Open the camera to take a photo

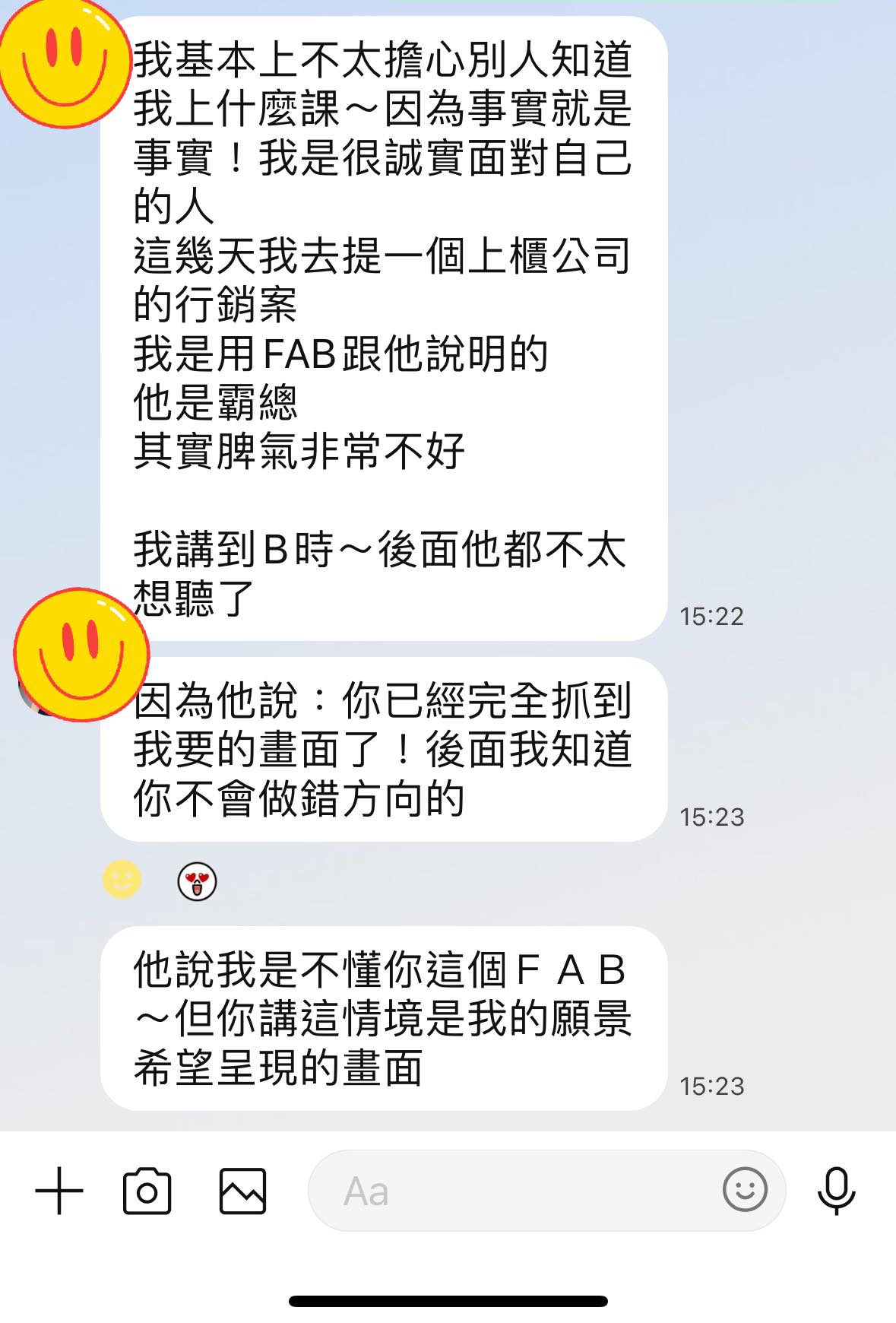(x=147, y=1191)
